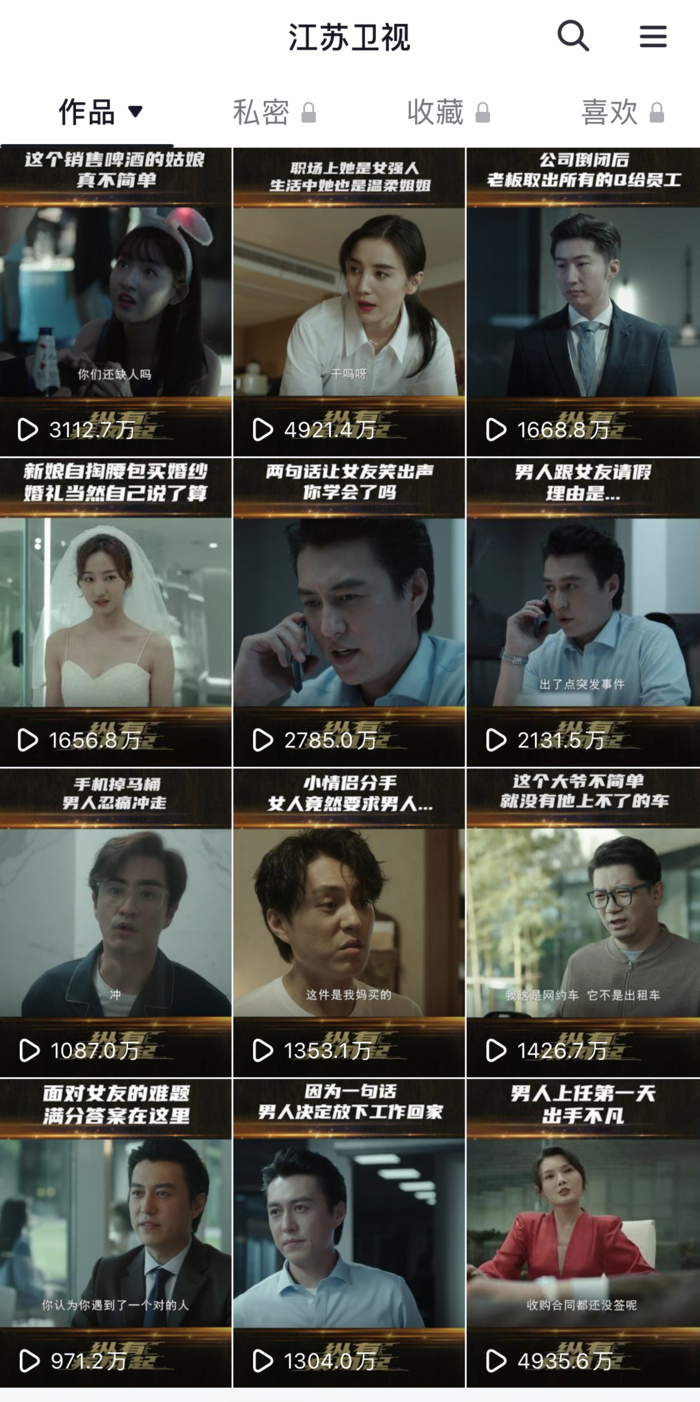Open the 收藏 tab
700x1402 pixels.
tap(447, 112)
